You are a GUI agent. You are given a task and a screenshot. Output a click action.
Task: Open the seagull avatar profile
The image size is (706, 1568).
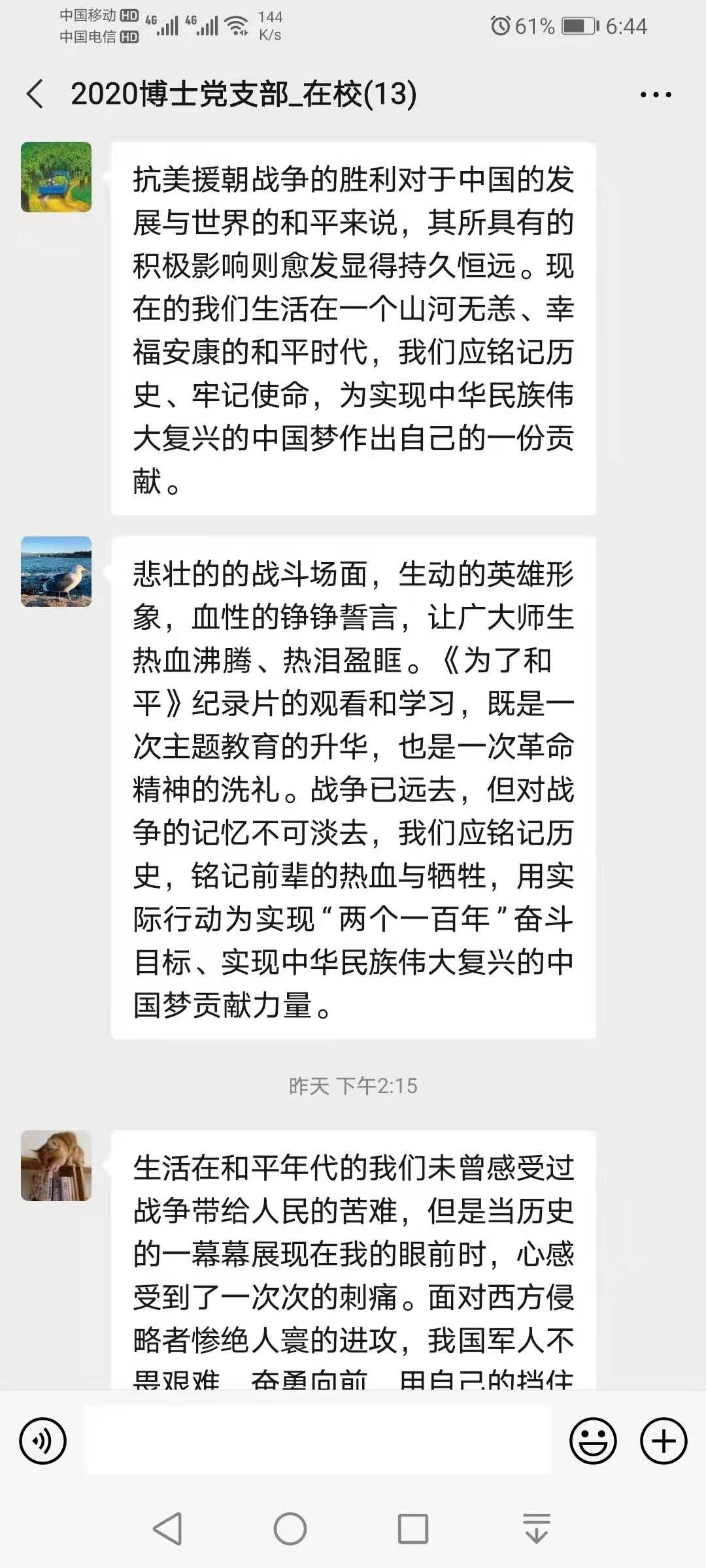pos(56,572)
